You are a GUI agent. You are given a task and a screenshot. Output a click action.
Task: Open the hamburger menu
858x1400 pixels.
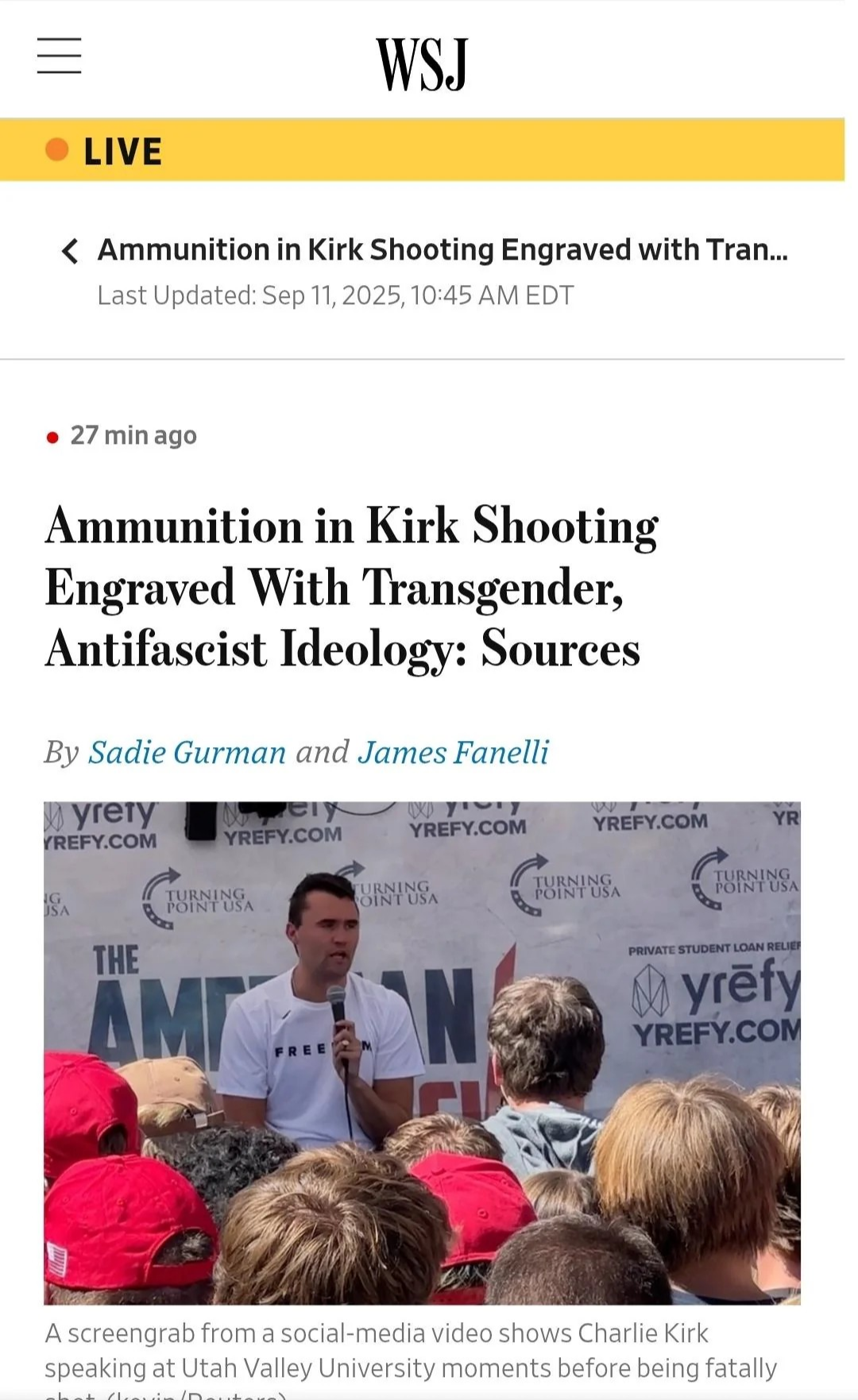click(60, 56)
